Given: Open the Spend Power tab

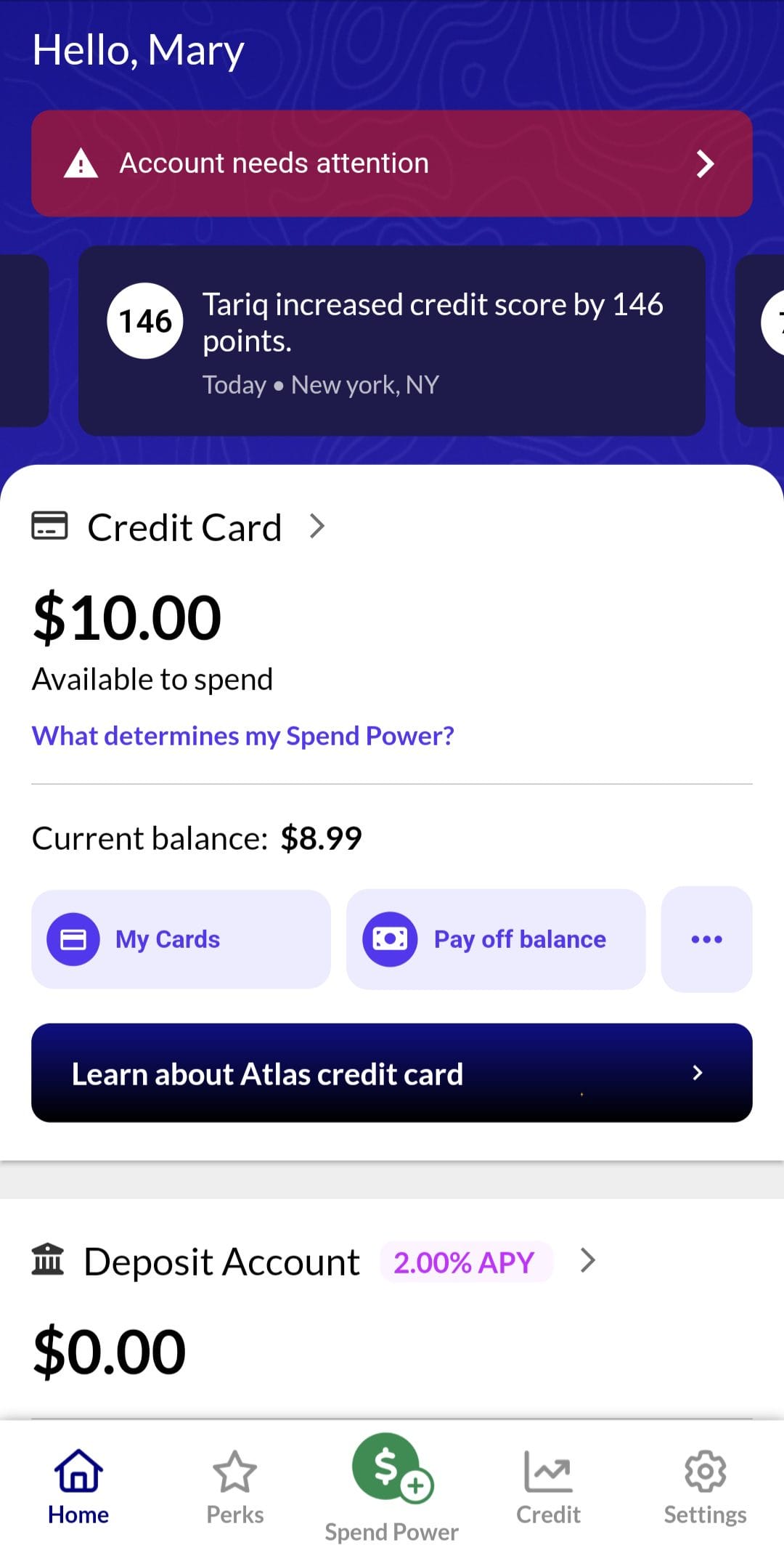Looking at the screenshot, I should click(x=391, y=1488).
